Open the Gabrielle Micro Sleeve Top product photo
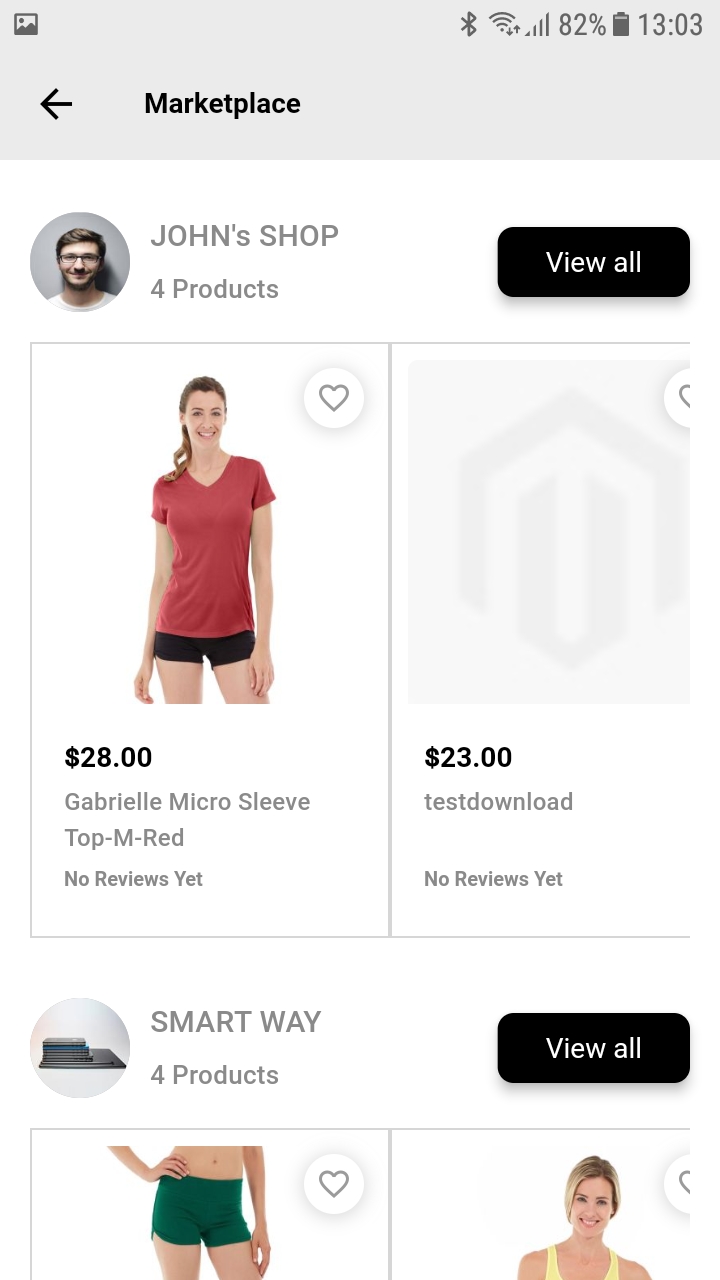Screen dimensions: 720x1280 coord(209,531)
